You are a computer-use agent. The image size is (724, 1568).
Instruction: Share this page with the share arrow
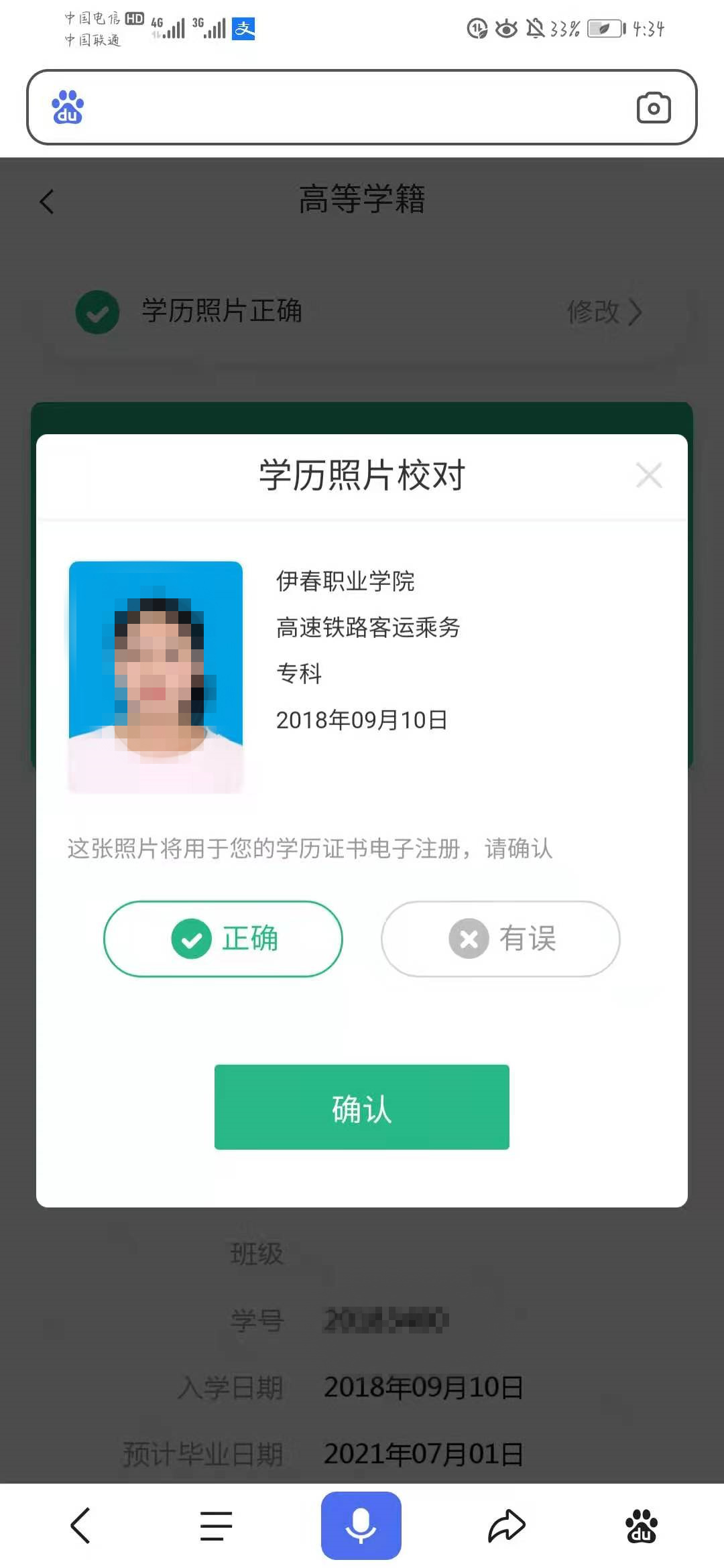506,1526
